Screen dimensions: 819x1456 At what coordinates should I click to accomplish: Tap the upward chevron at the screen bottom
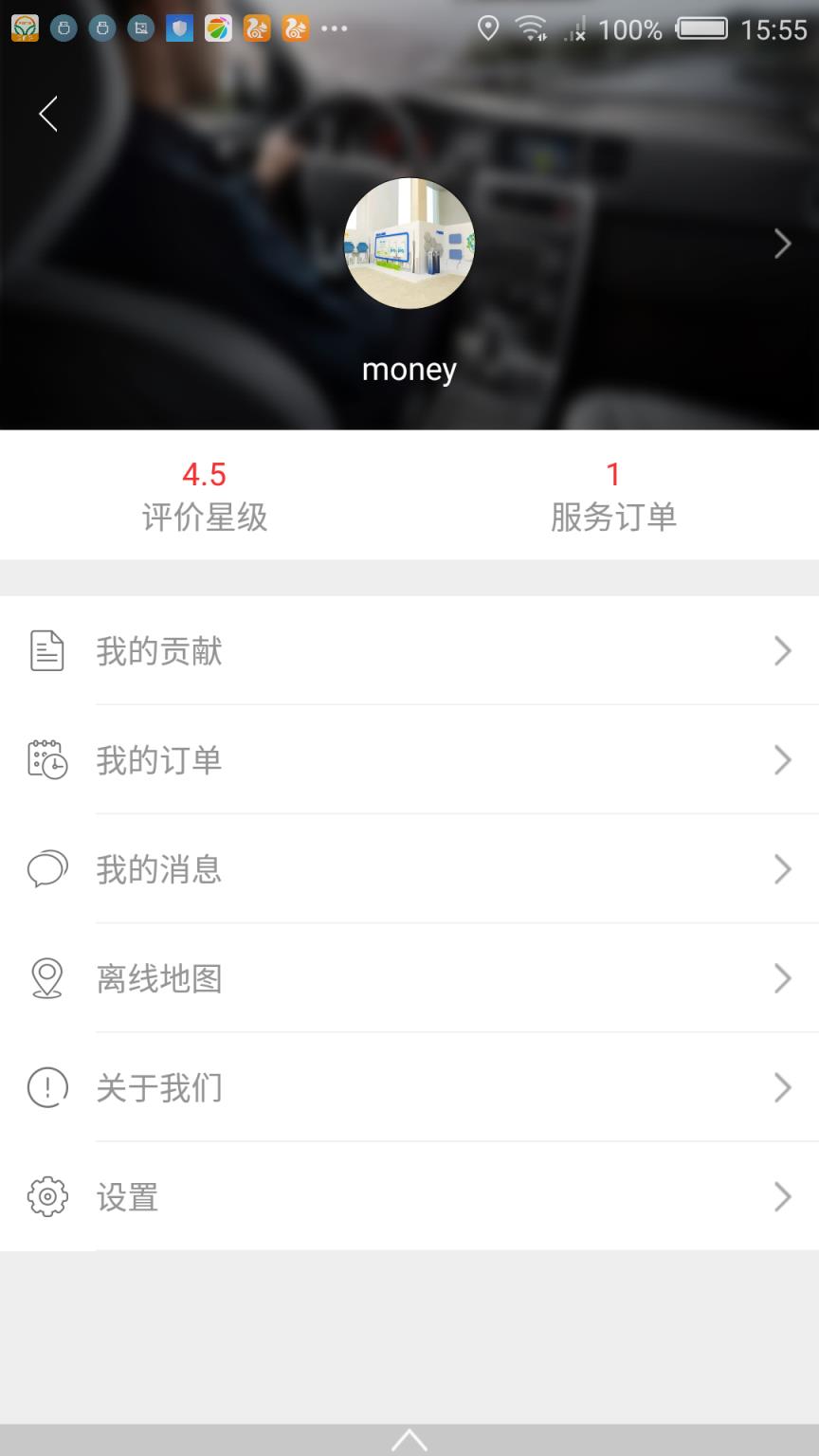pos(409,1442)
